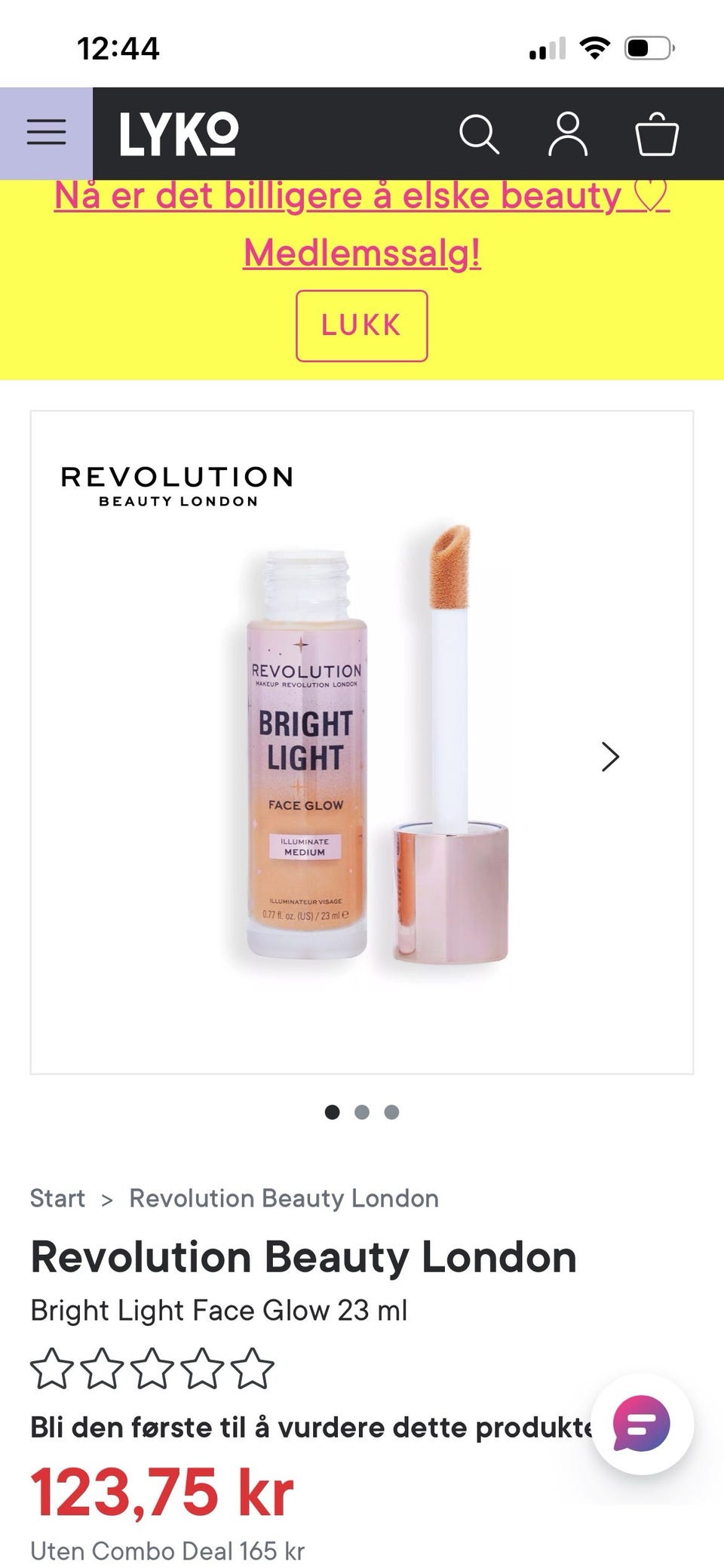
Task: Show next product image with arrow
Action: click(610, 756)
